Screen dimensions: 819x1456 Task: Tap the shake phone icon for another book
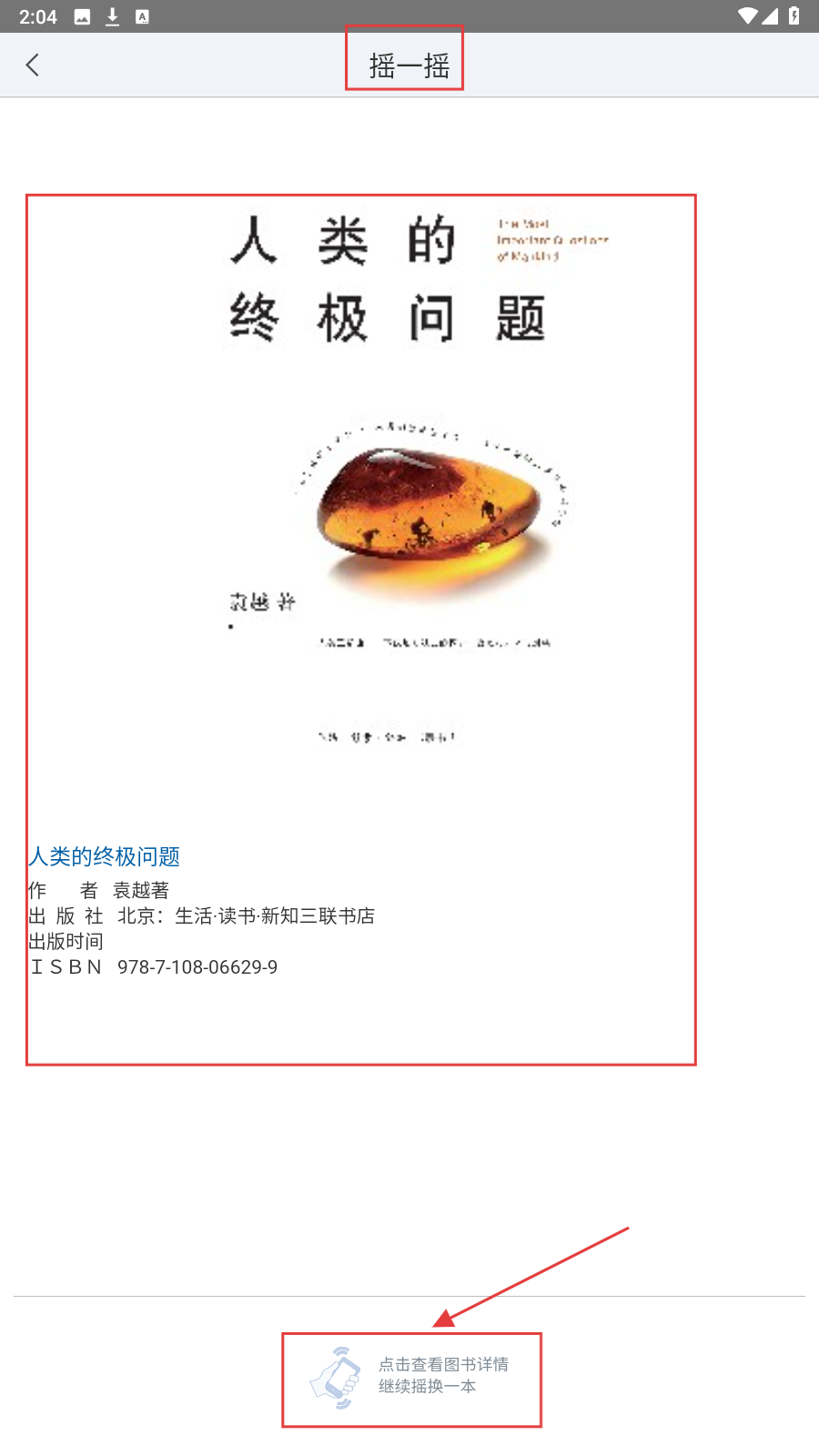336,1378
